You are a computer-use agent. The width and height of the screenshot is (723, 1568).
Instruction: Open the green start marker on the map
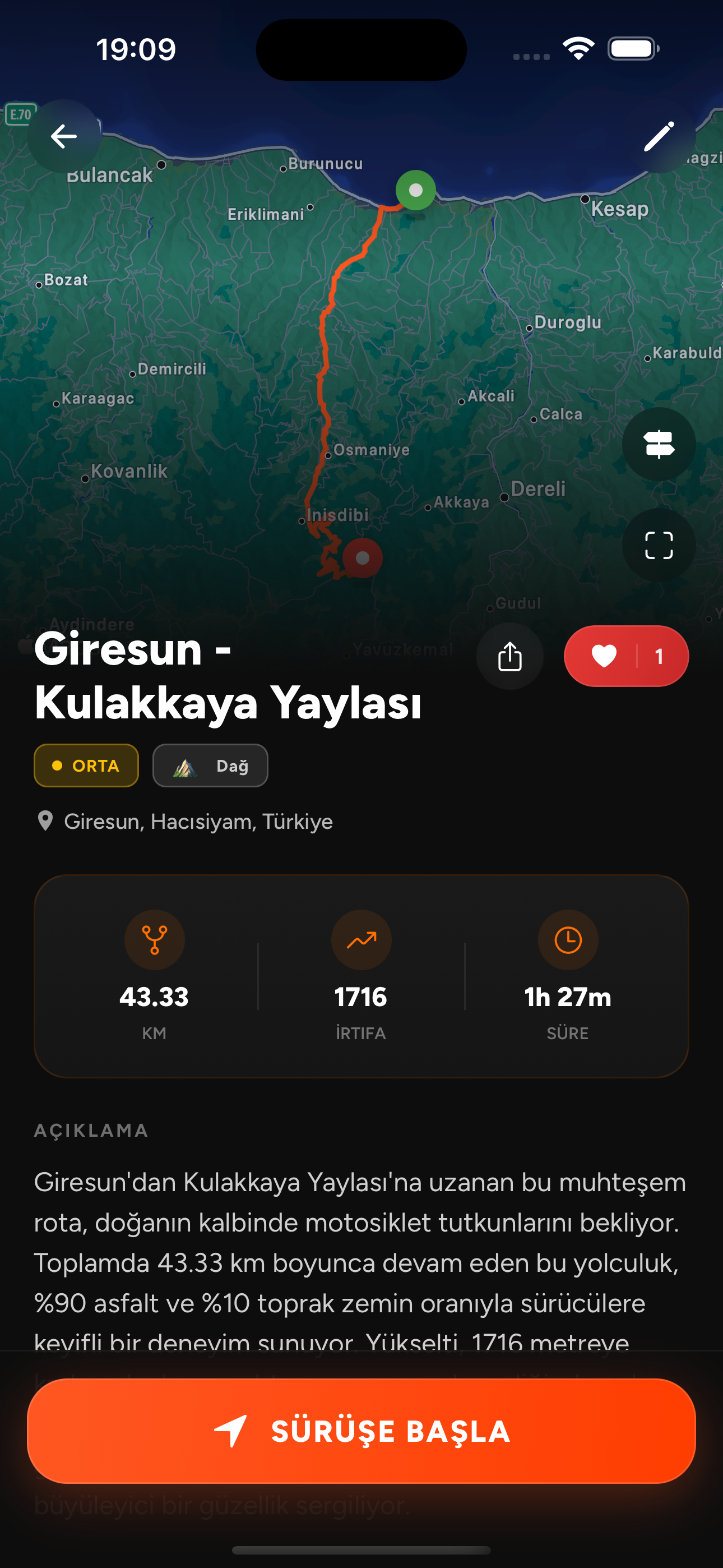pyautogui.click(x=415, y=191)
